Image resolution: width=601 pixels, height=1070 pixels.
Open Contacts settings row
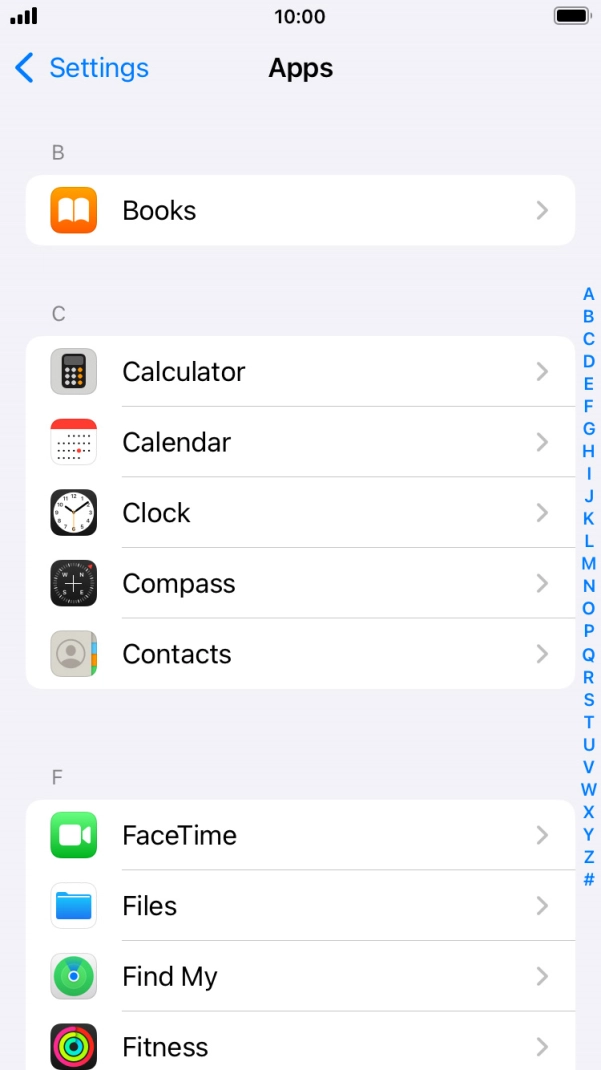(x=300, y=654)
